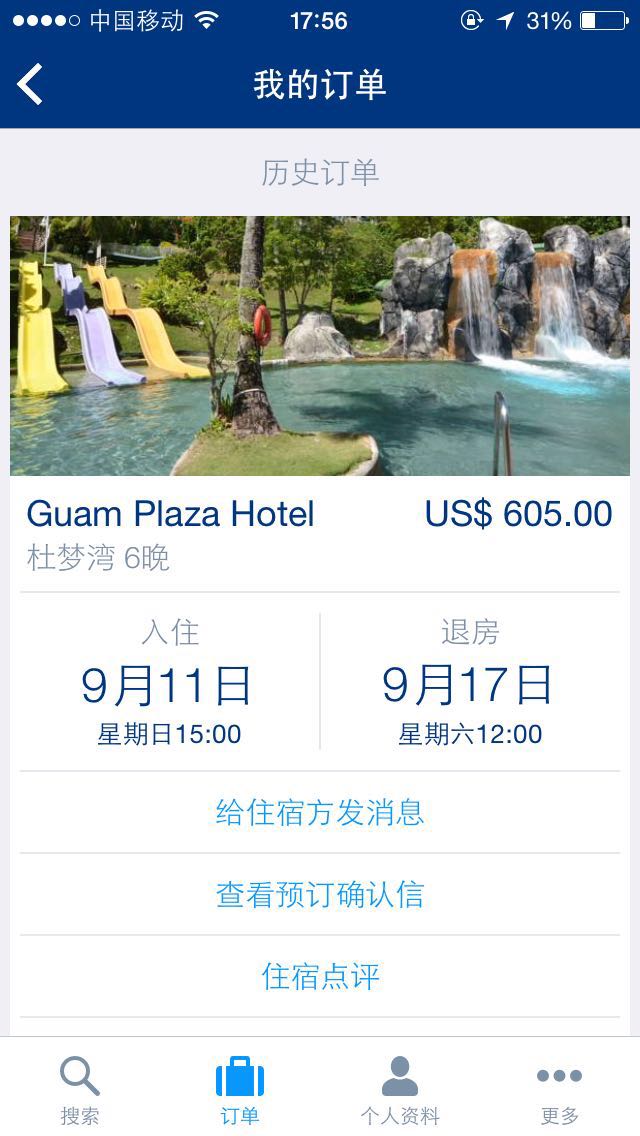
Task: Go back using the top-left arrow
Action: [30, 84]
